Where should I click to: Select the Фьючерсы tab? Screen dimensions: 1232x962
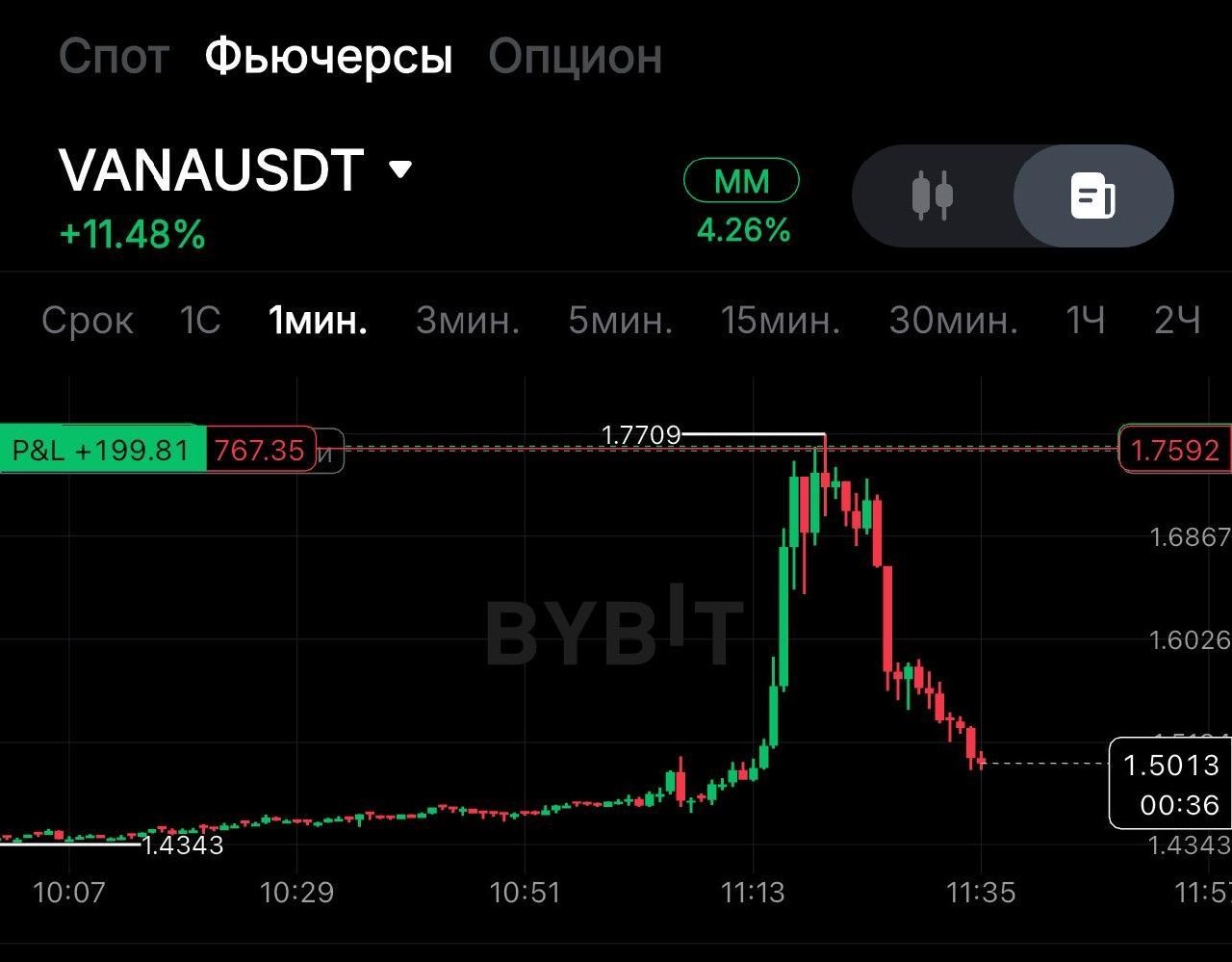coord(328,58)
